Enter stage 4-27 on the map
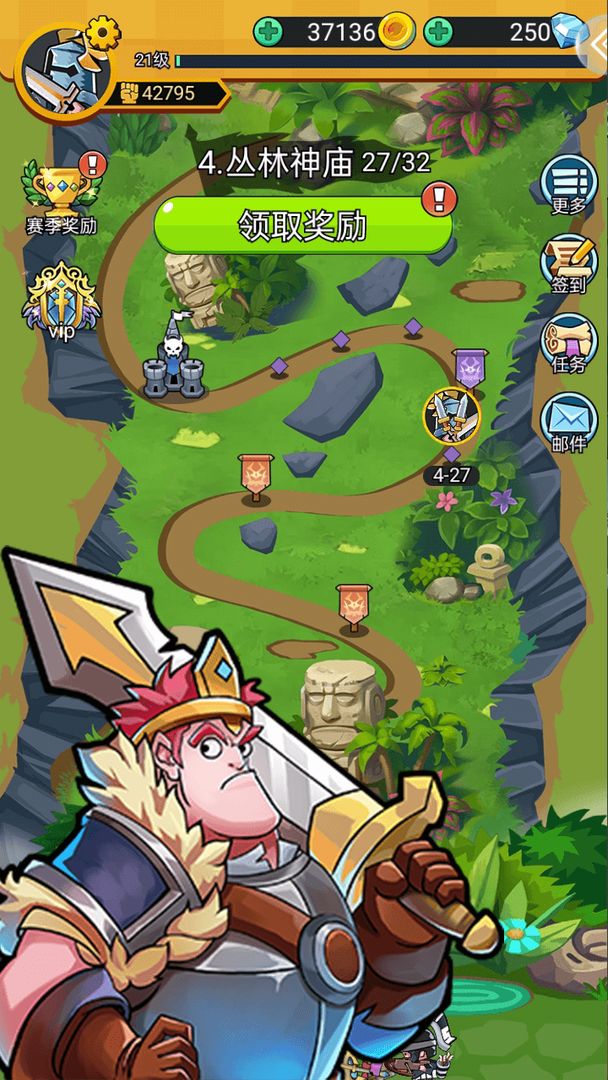This screenshot has width=608, height=1080. (451, 417)
